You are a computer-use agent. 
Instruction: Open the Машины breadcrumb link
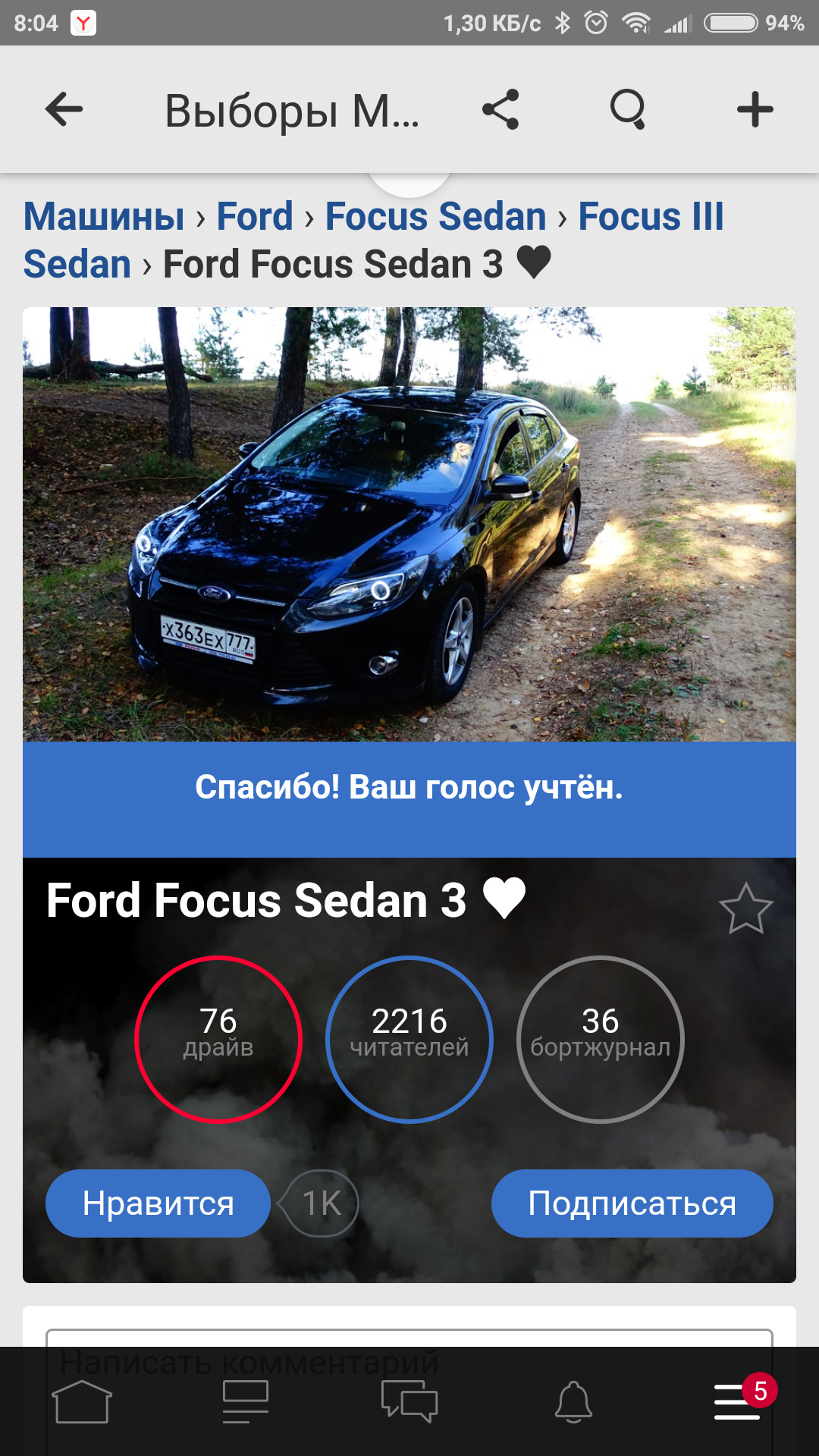[104, 216]
